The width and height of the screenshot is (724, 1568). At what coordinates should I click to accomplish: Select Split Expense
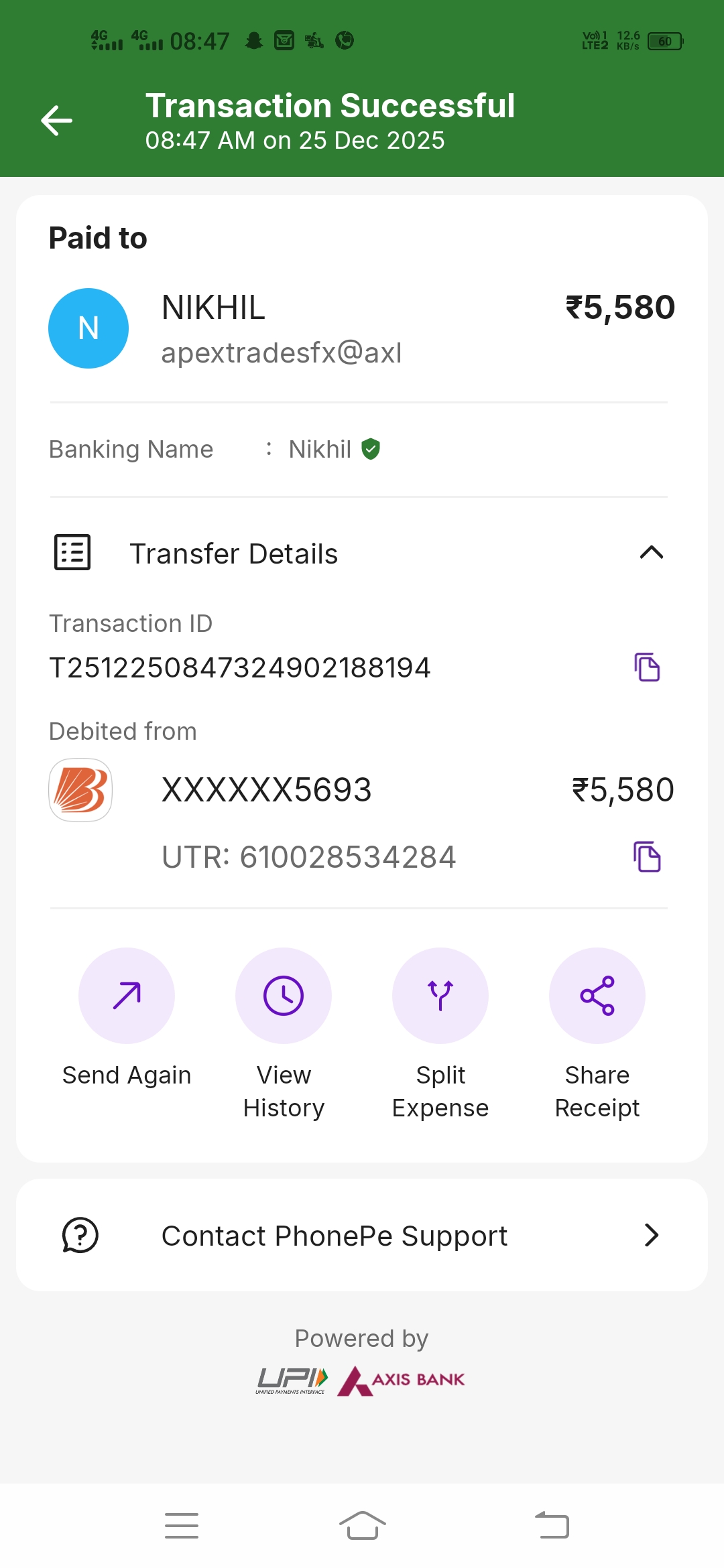click(x=440, y=996)
